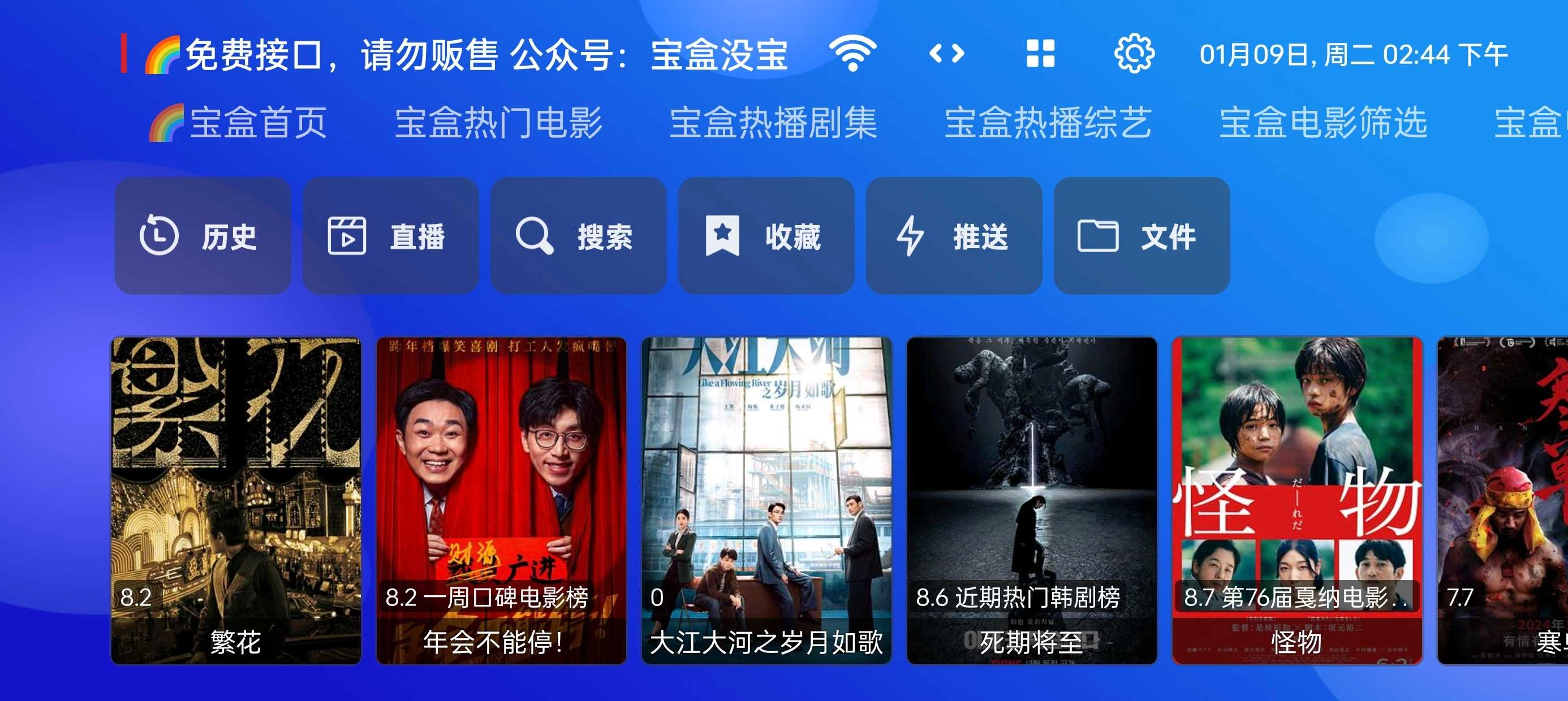
Task: Open 直播 live streaming
Action: coord(390,236)
